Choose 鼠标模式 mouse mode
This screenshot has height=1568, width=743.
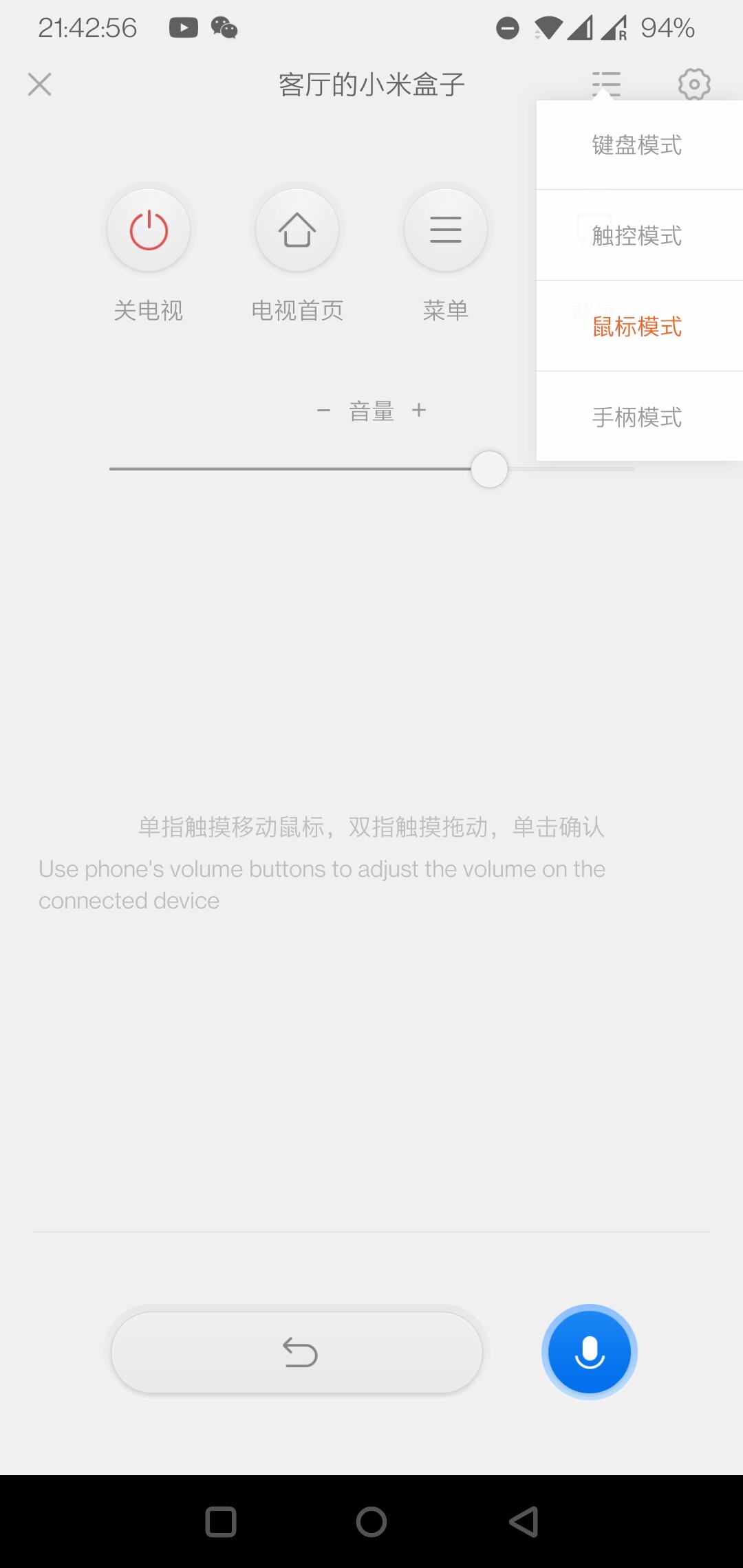tap(637, 327)
